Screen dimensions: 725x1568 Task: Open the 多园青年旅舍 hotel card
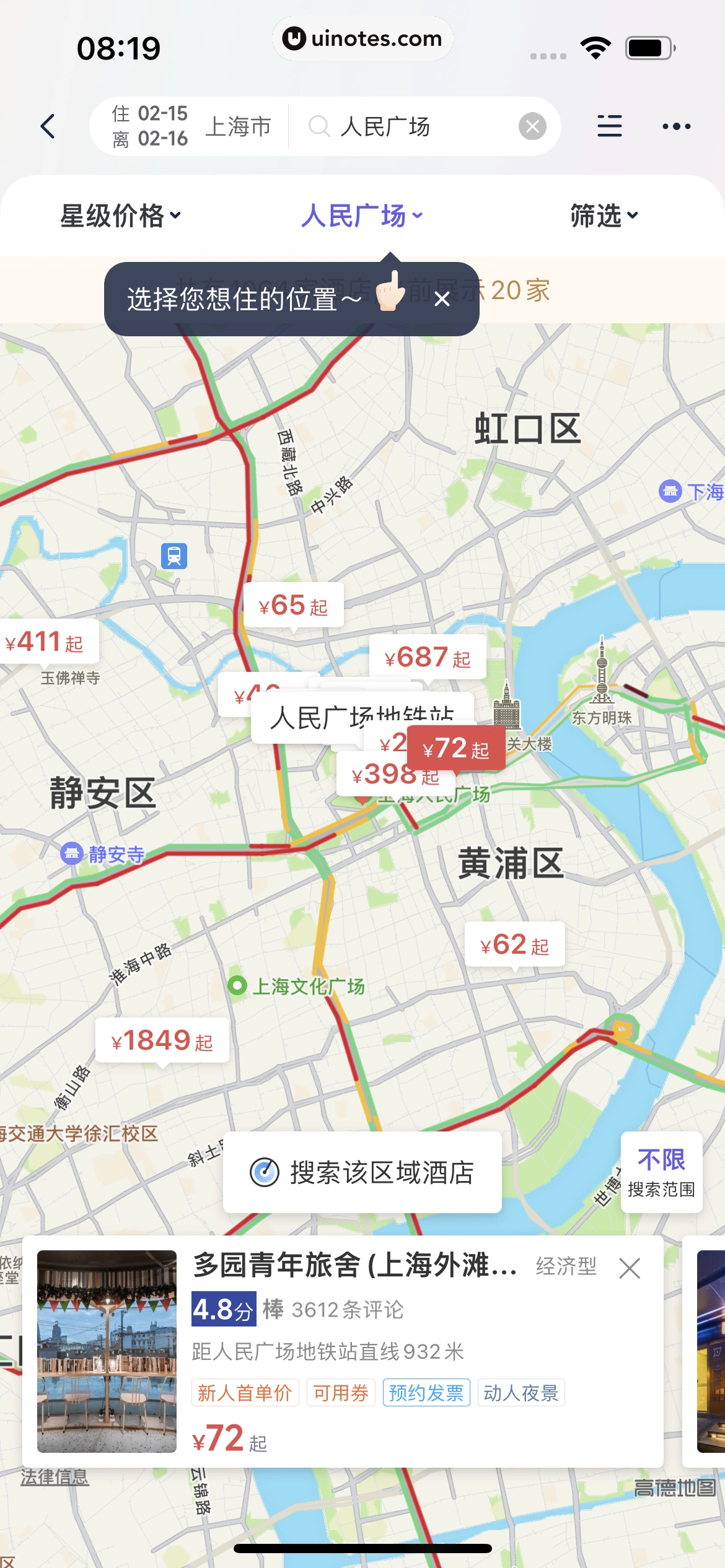(x=341, y=1350)
